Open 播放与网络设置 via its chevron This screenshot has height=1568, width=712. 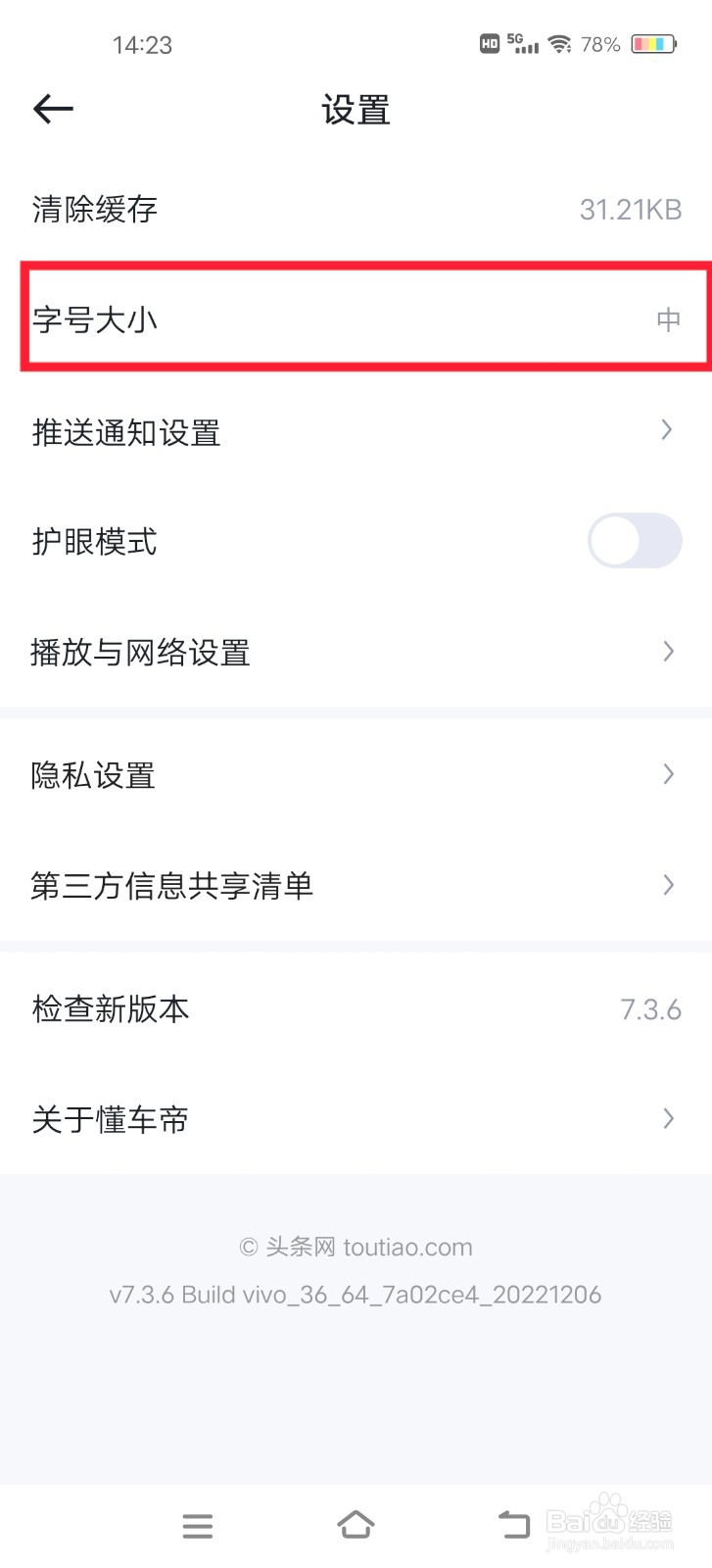click(x=666, y=652)
